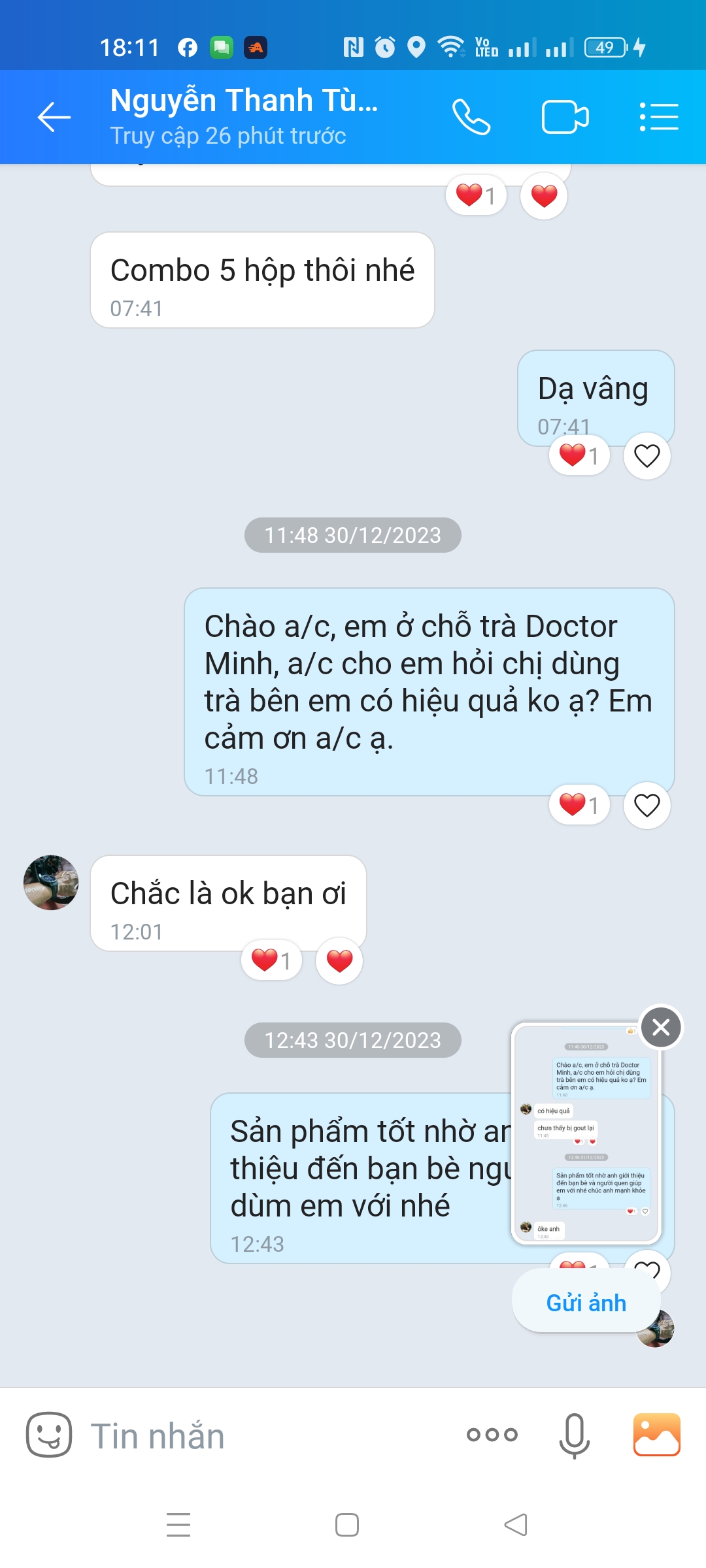Dismiss the screenshot preview suggestion

point(661,1027)
